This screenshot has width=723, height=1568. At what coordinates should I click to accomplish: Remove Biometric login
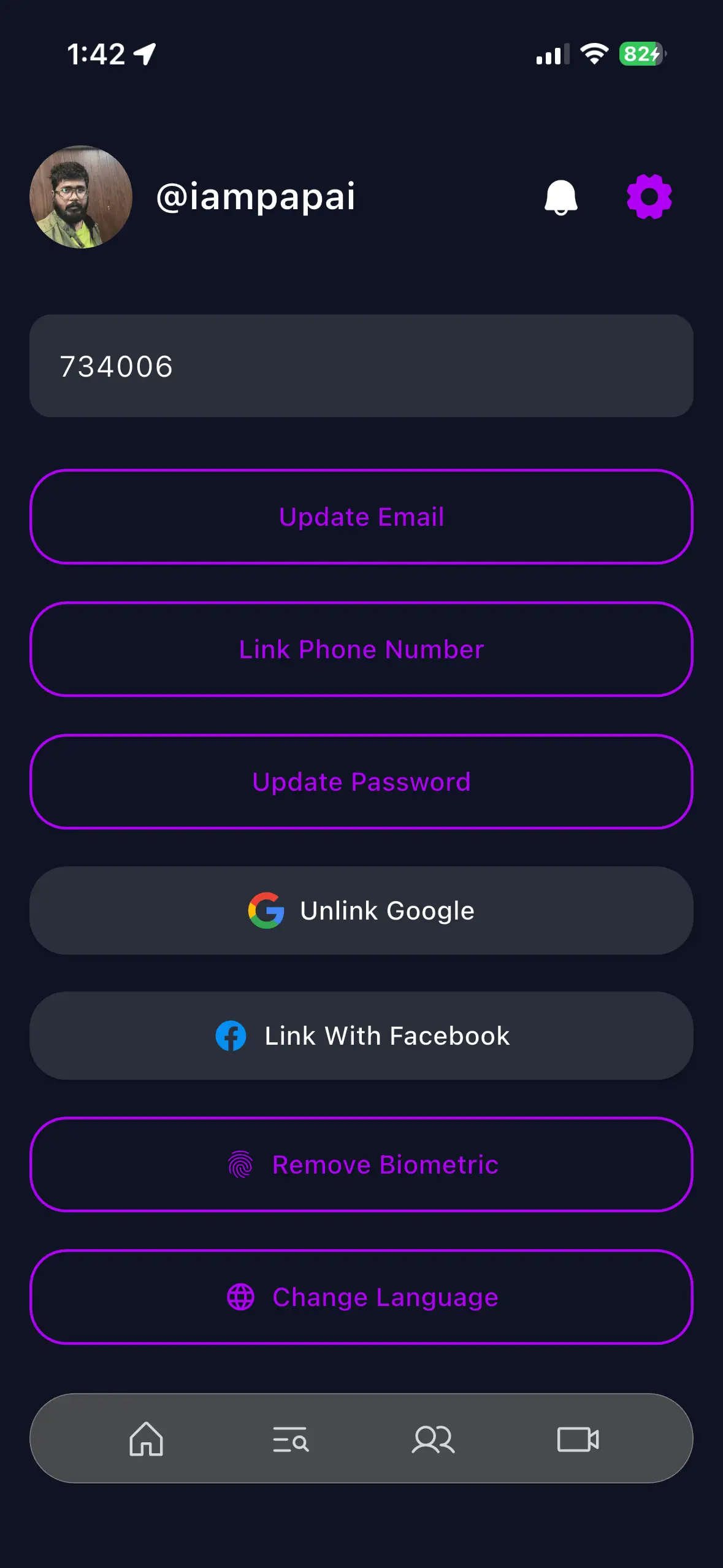[x=361, y=1164]
